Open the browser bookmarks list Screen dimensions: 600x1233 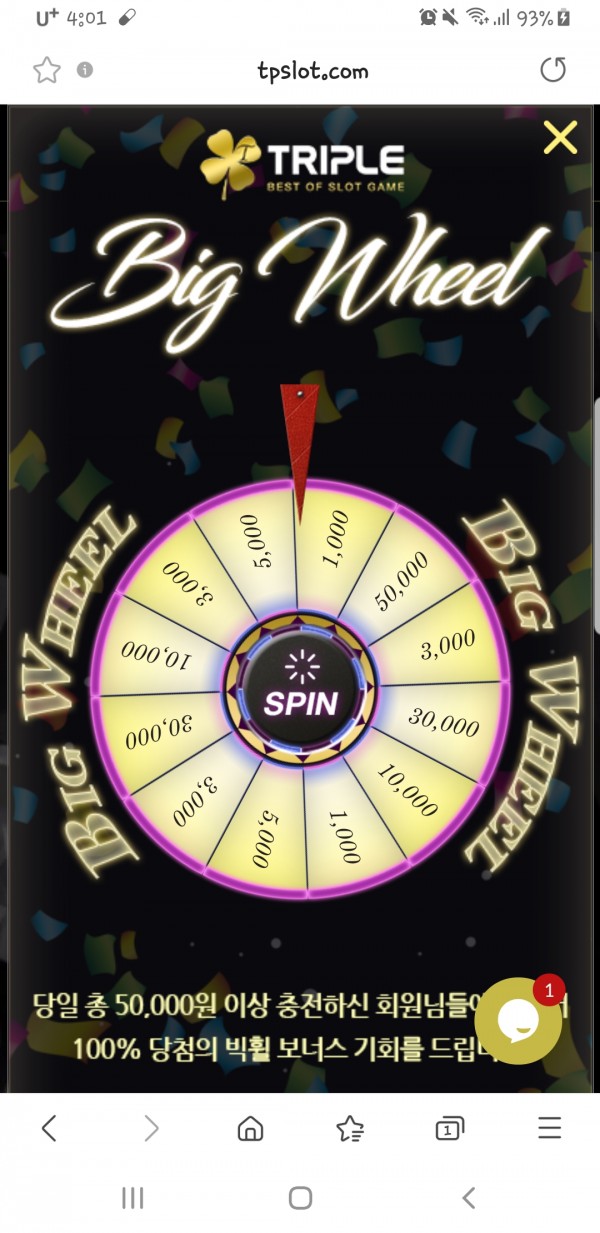coord(350,1129)
